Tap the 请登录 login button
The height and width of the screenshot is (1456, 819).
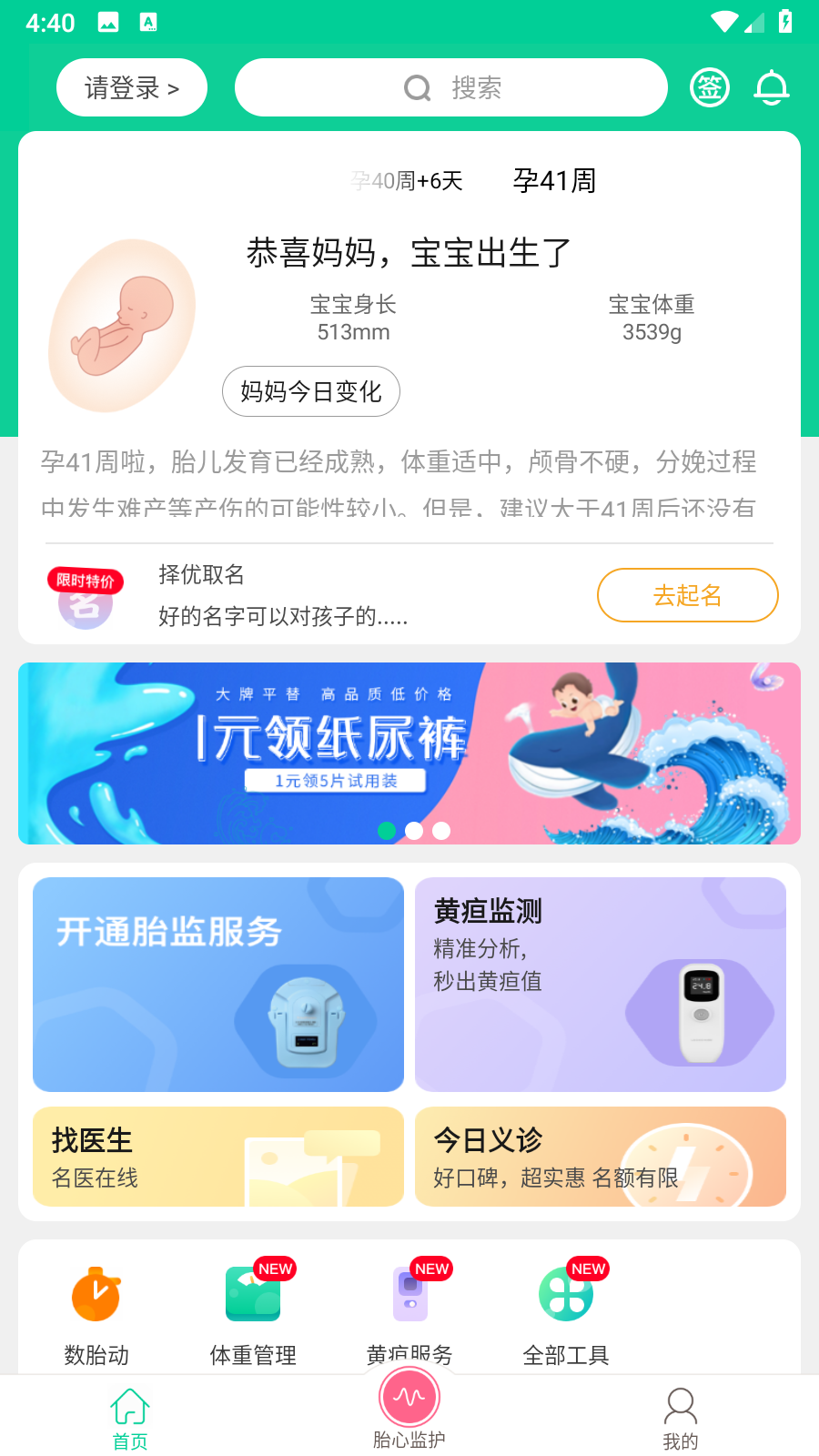tap(132, 88)
